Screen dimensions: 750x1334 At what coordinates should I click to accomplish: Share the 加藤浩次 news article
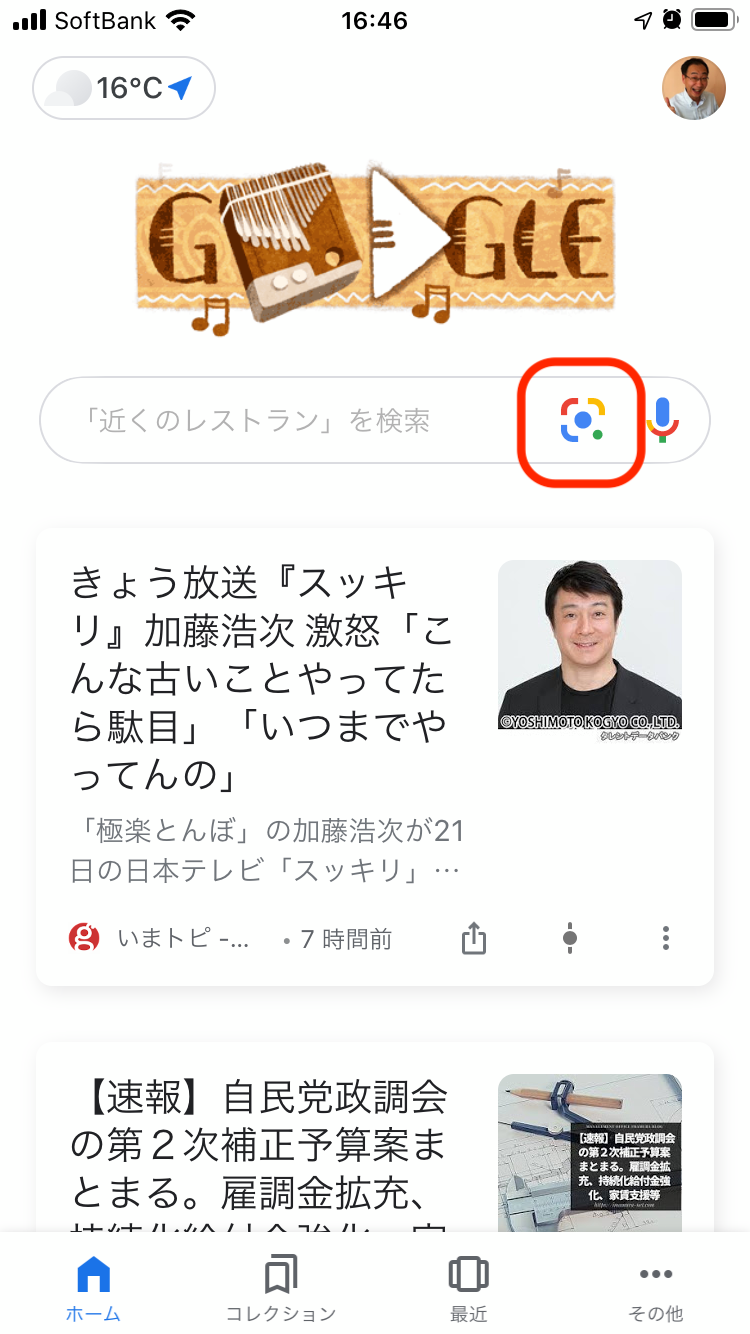coord(473,938)
